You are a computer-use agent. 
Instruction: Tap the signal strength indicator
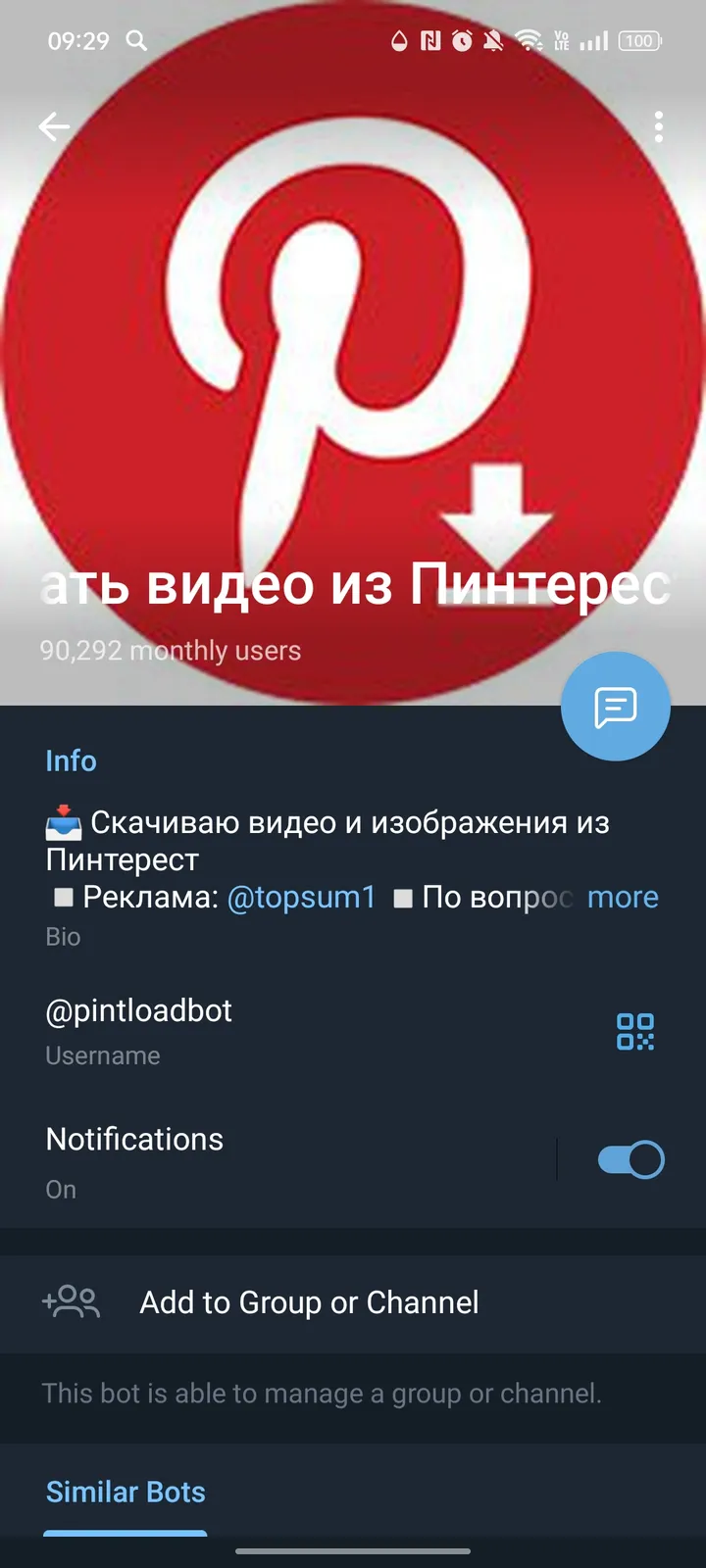[592, 41]
